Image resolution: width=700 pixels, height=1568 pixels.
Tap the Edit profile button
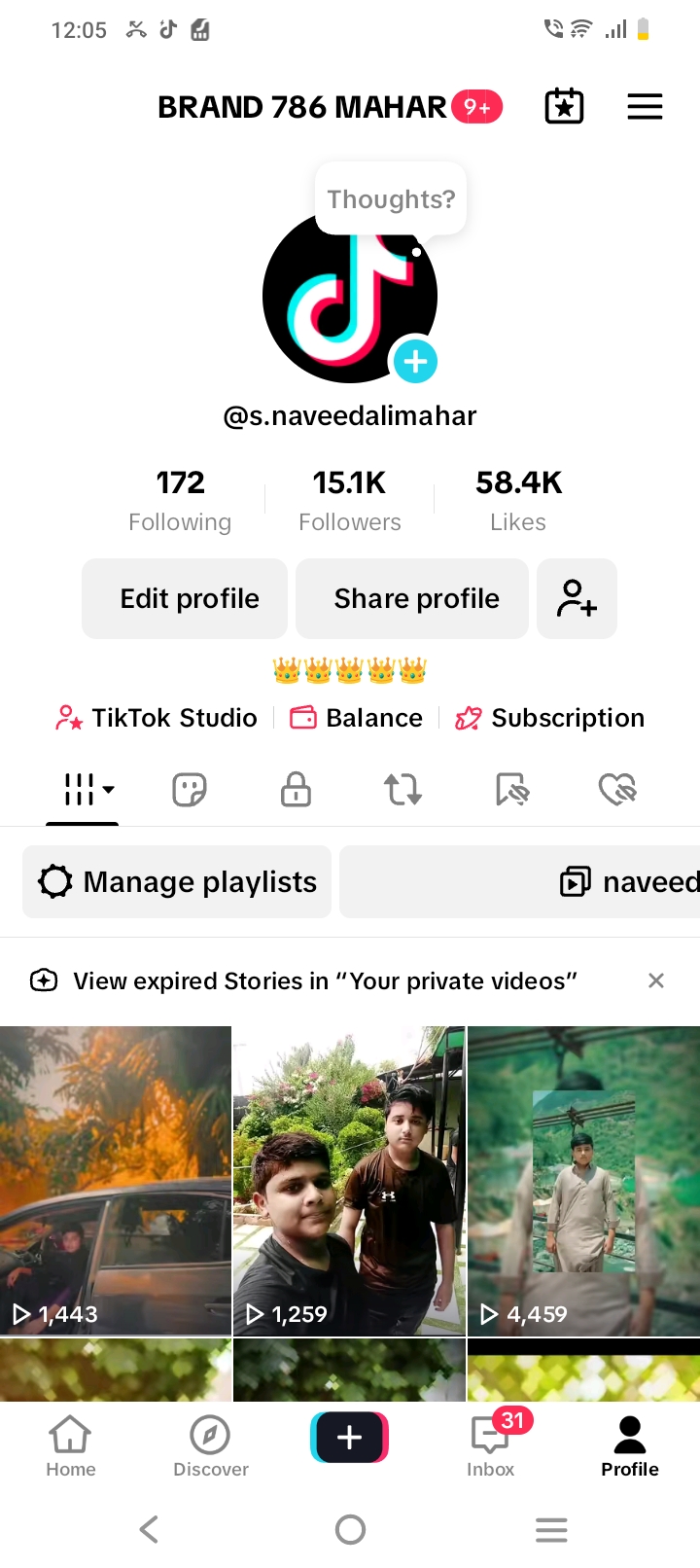(x=185, y=599)
